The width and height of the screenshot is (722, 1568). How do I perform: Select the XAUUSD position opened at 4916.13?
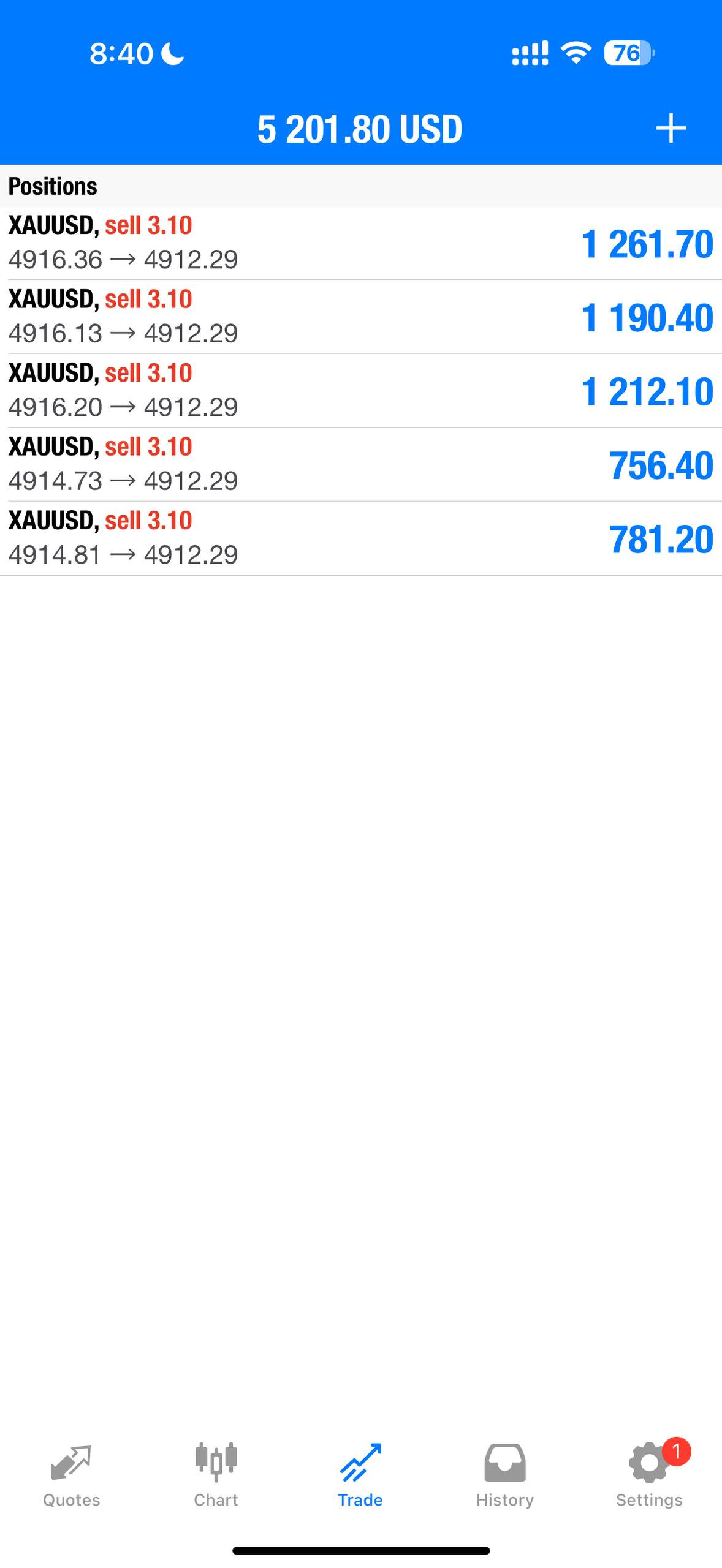360,317
